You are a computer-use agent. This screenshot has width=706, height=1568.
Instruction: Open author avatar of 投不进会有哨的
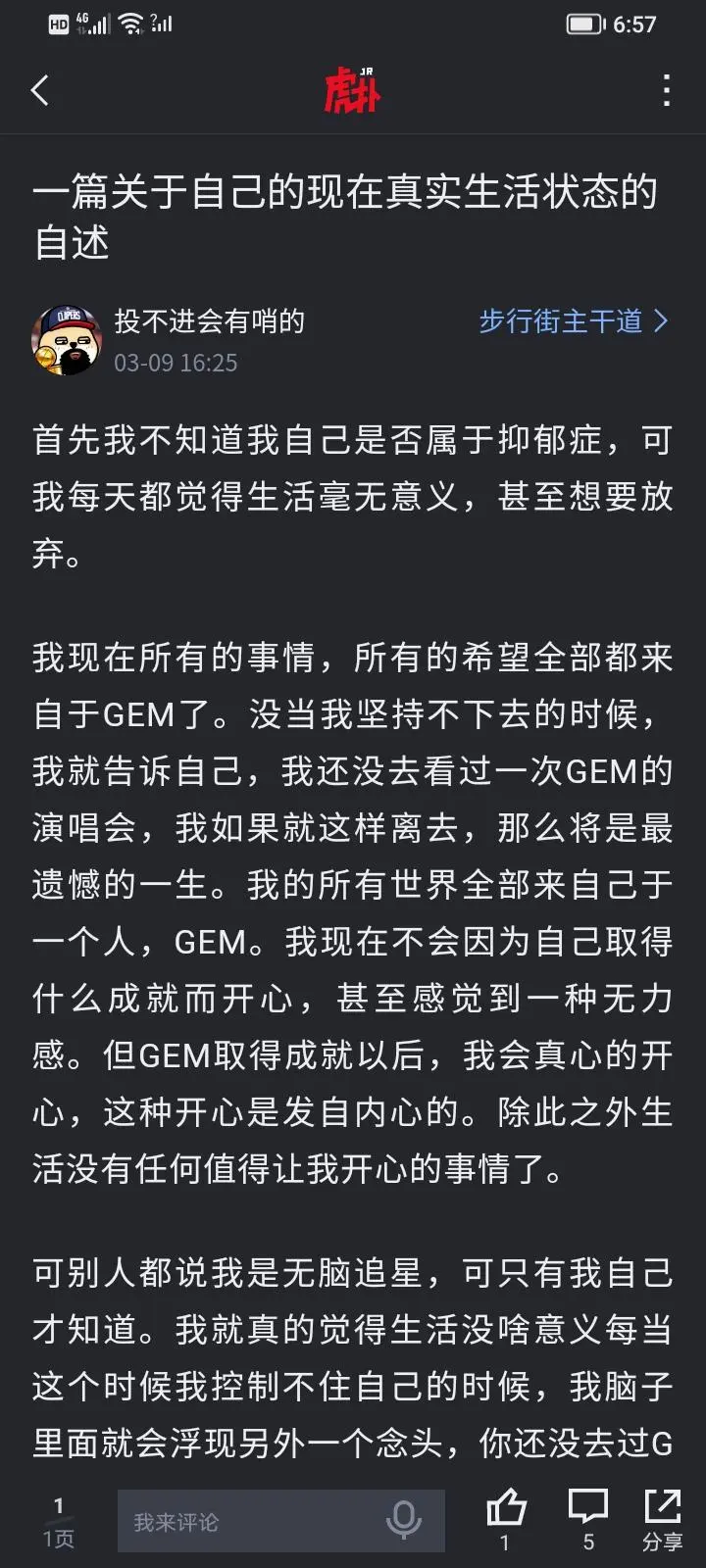(67, 340)
